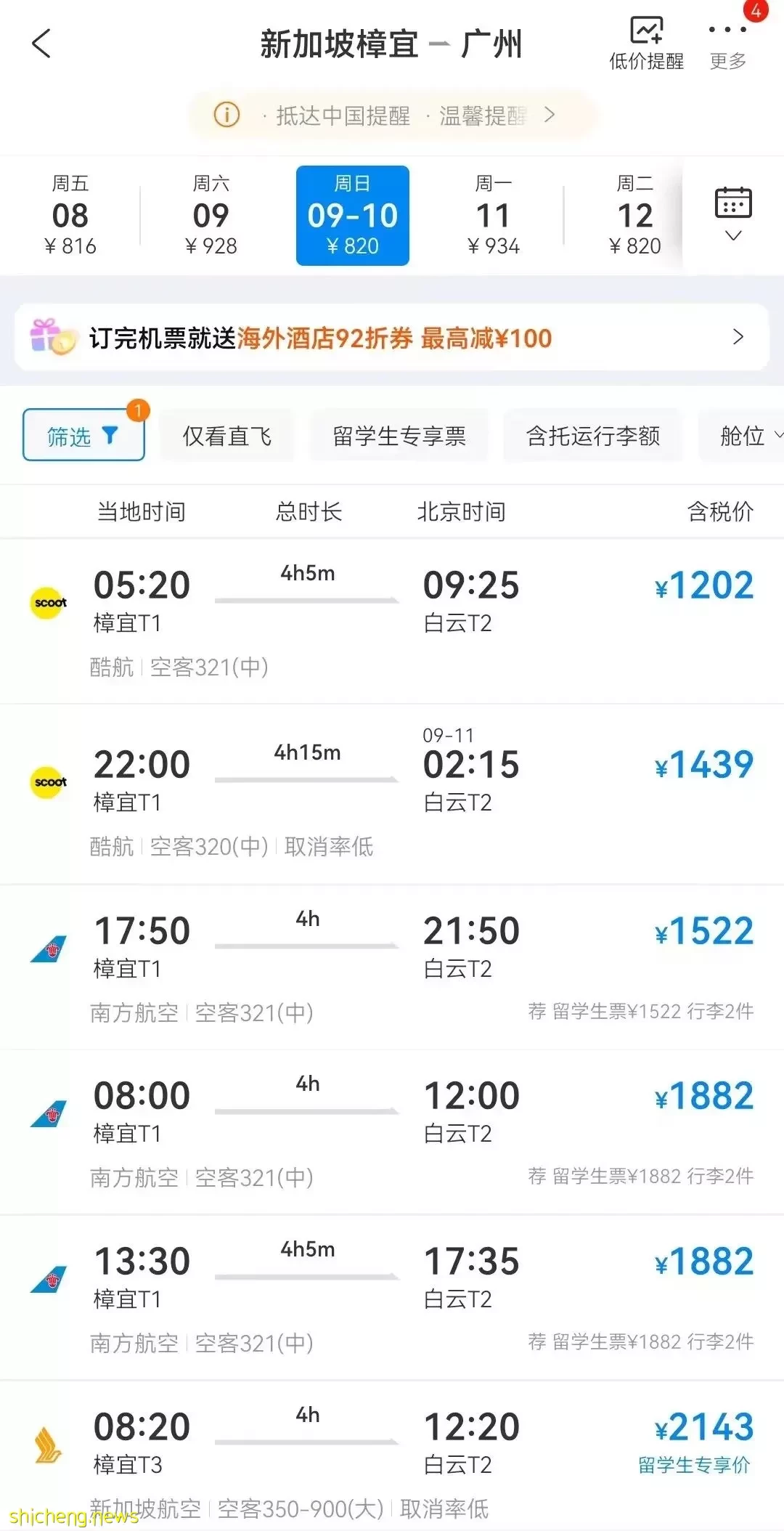Select Monday 11 date at ¥934
The height and width of the screenshot is (1531, 784).
pyautogui.click(x=494, y=216)
